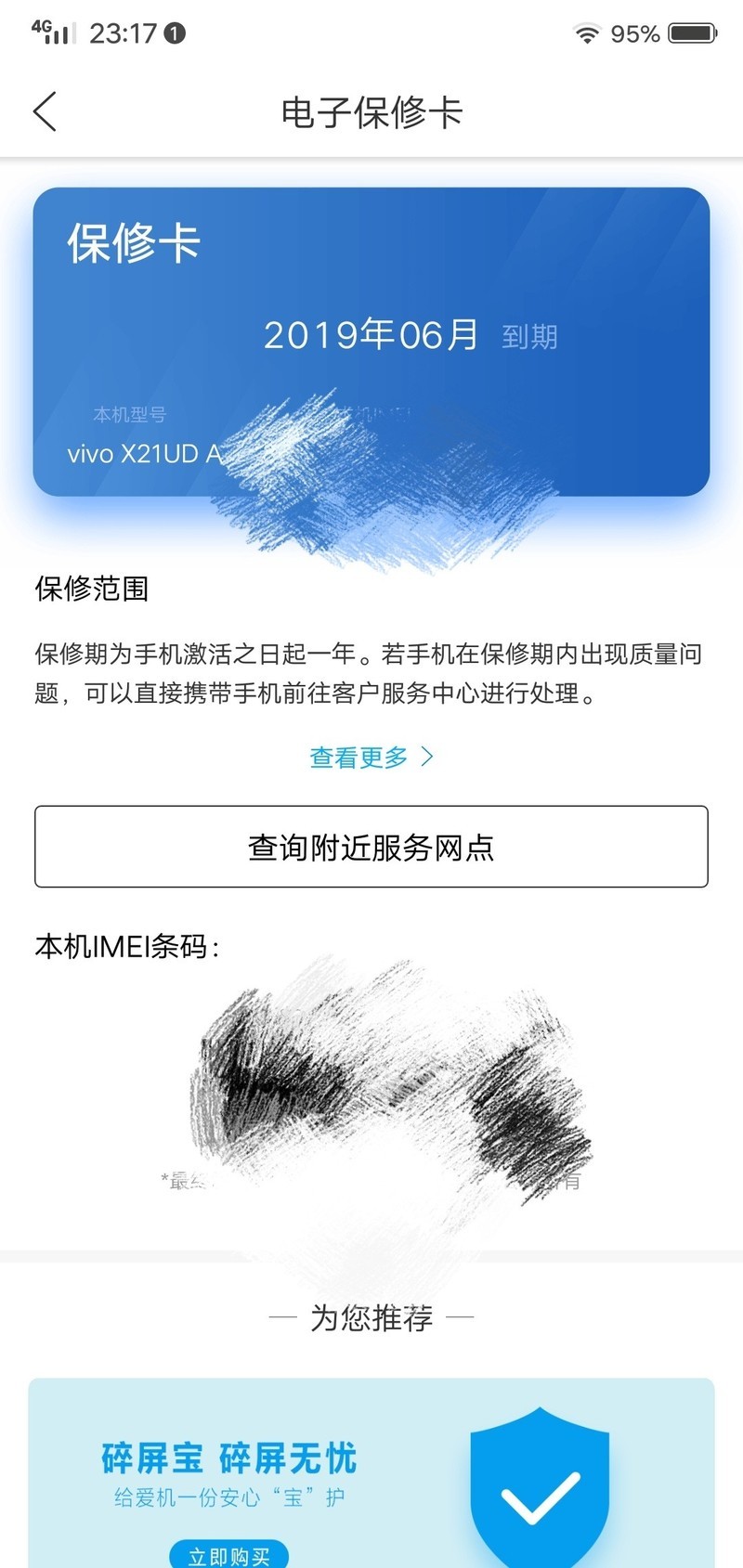
Task: Go back from 电子保修卡 page
Action: [45, 111]
